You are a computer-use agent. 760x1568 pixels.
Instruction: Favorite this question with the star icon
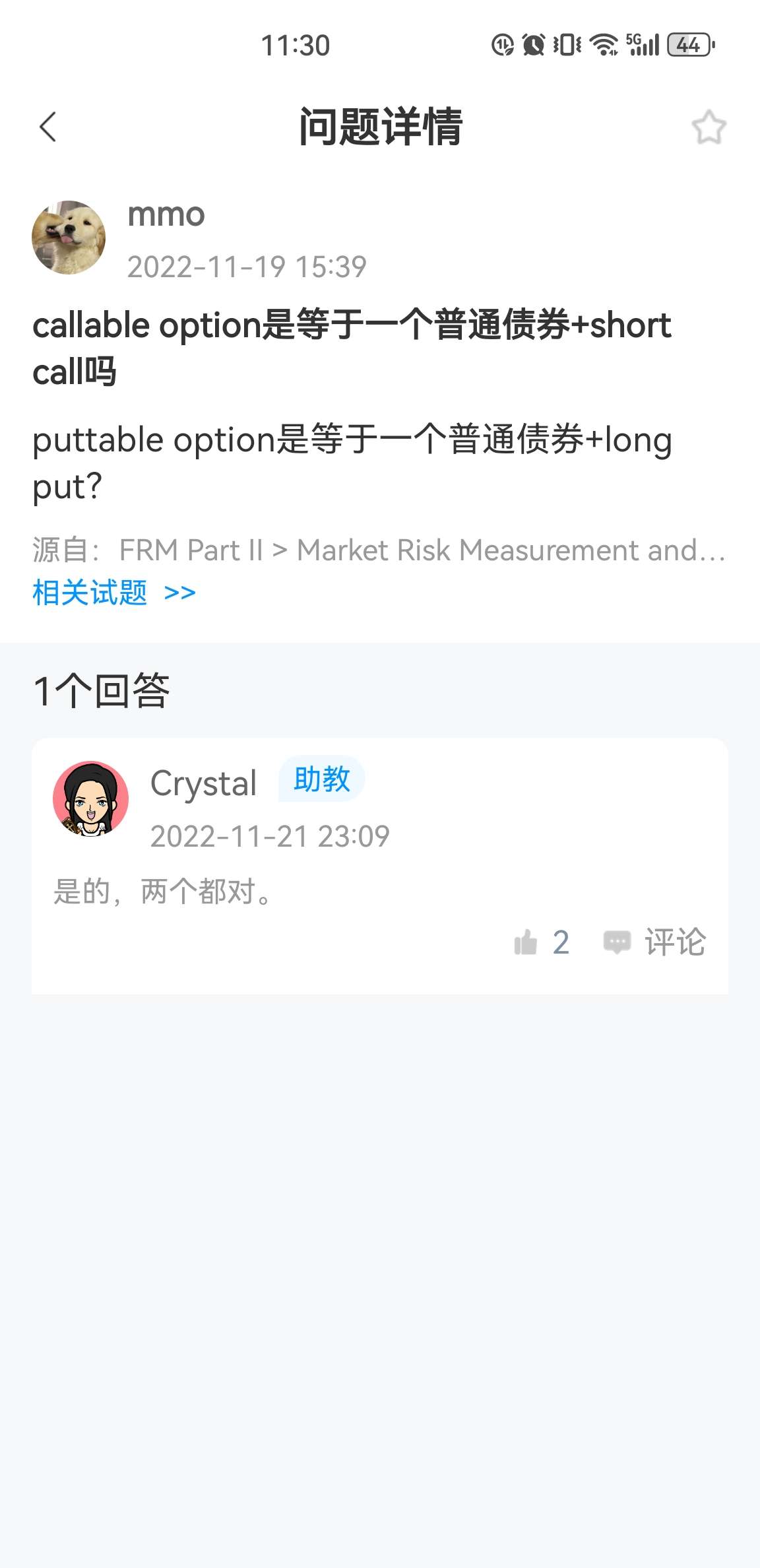click(x=709, y=127)
